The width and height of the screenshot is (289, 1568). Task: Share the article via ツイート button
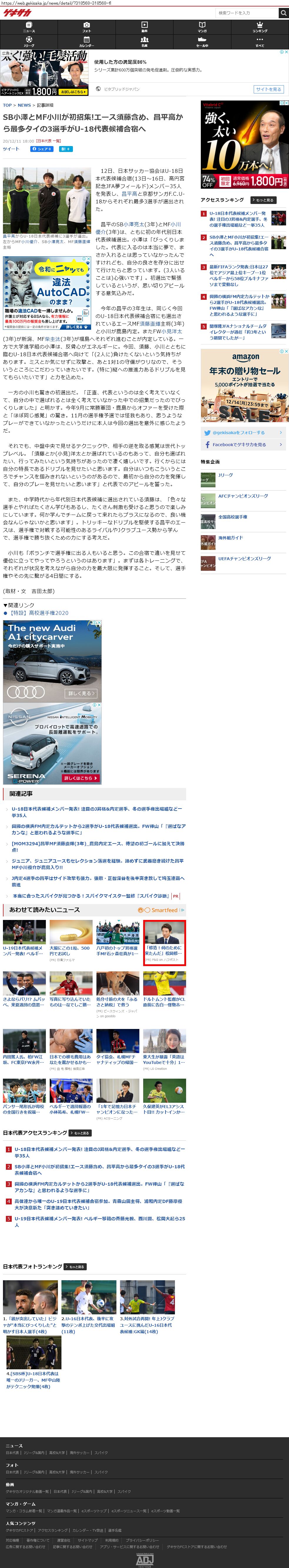[x=11, y=148]
